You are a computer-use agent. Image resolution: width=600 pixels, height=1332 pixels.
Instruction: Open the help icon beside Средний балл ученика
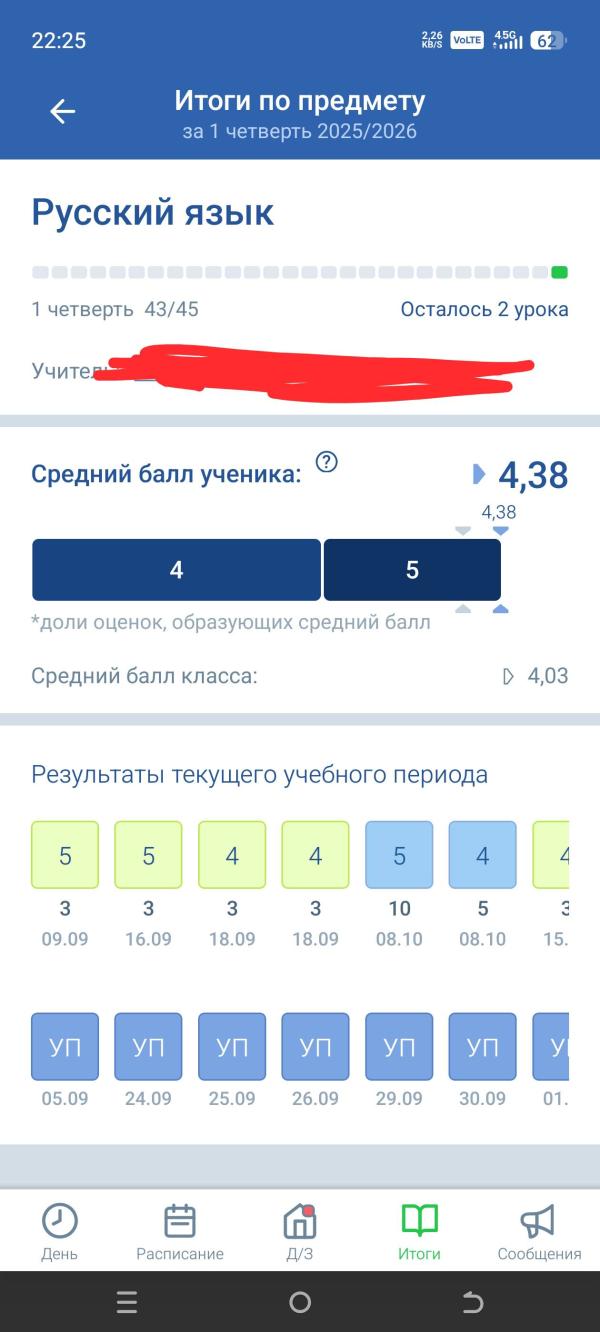[x=327, y=462]
